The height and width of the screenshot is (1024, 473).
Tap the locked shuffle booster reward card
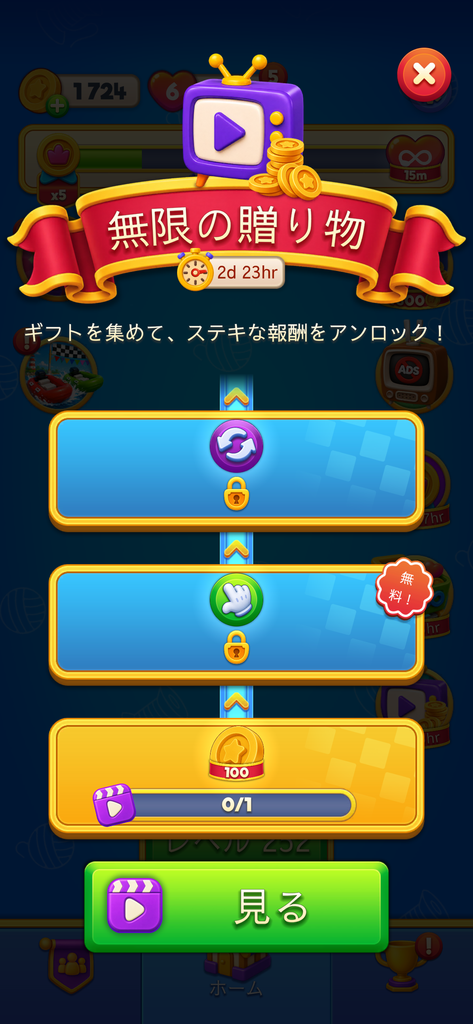tap(236, 470)
